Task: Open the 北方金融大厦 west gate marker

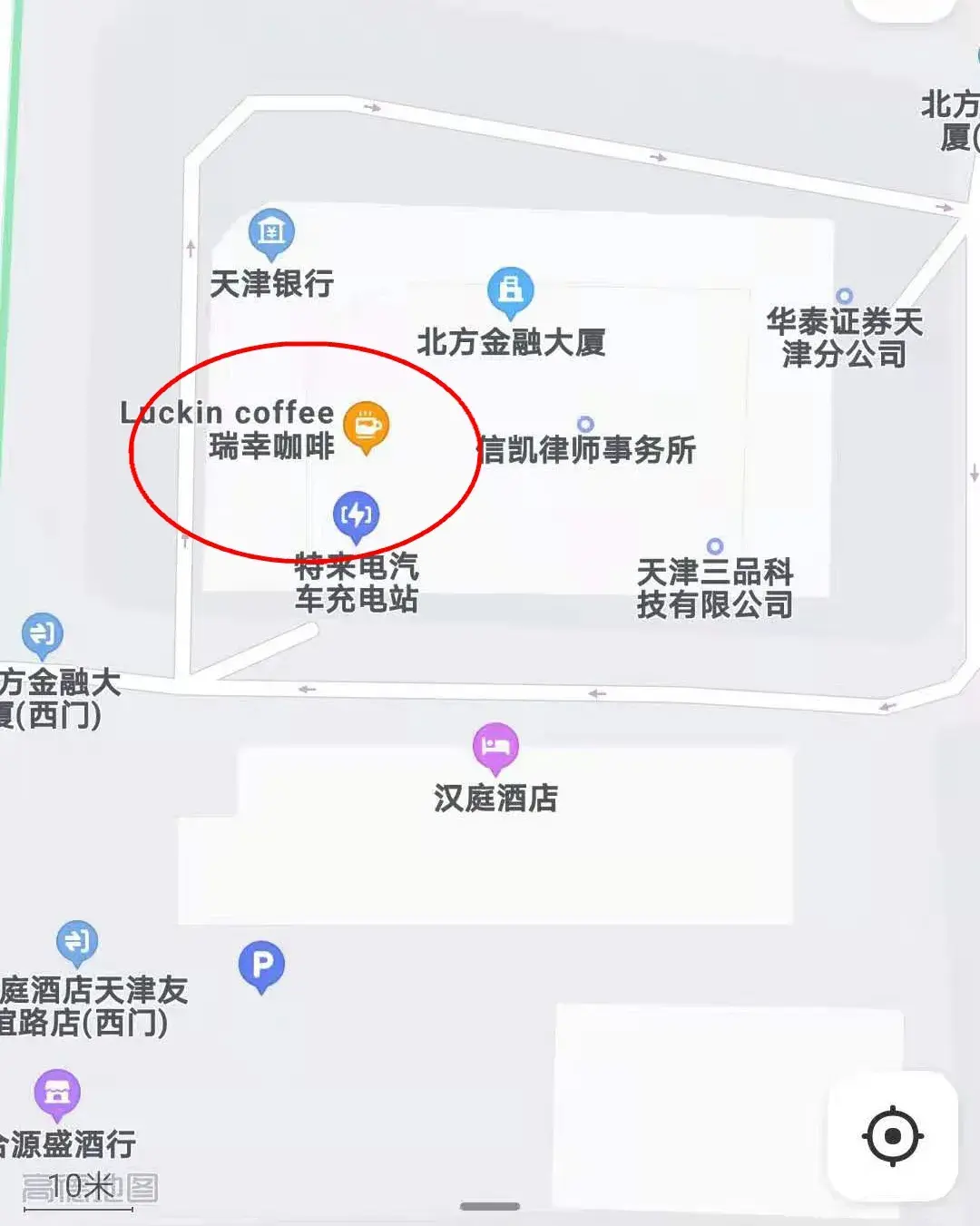Action: point(42,633)
